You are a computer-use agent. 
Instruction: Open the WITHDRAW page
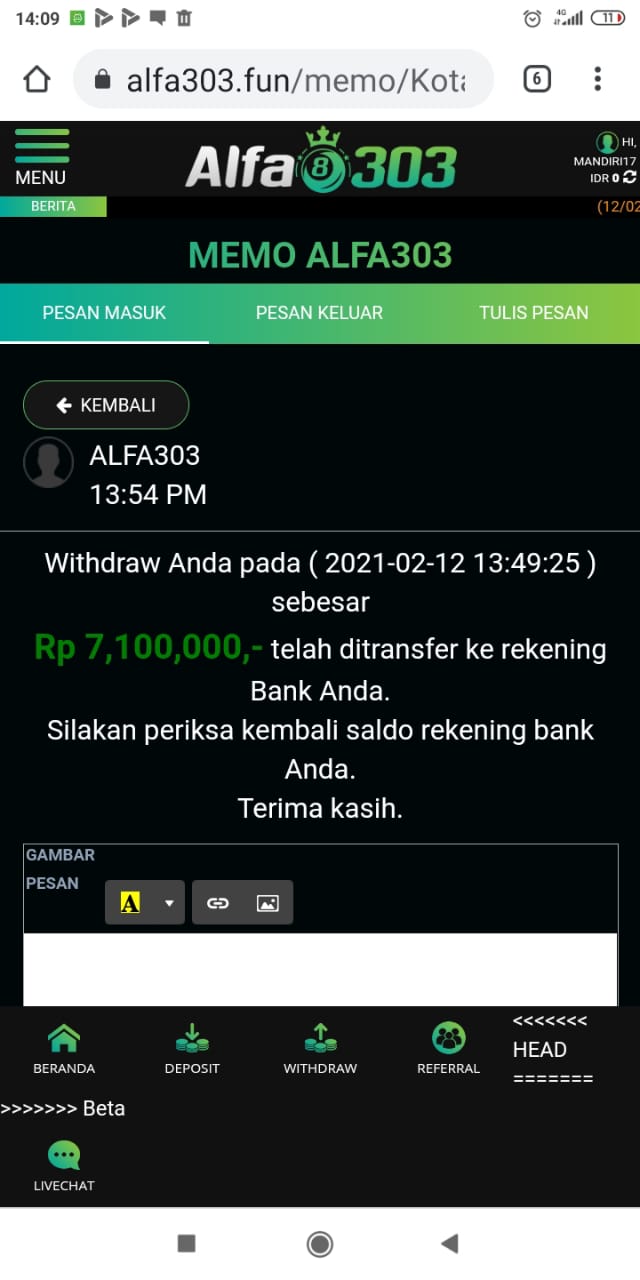coord(320,1048)
